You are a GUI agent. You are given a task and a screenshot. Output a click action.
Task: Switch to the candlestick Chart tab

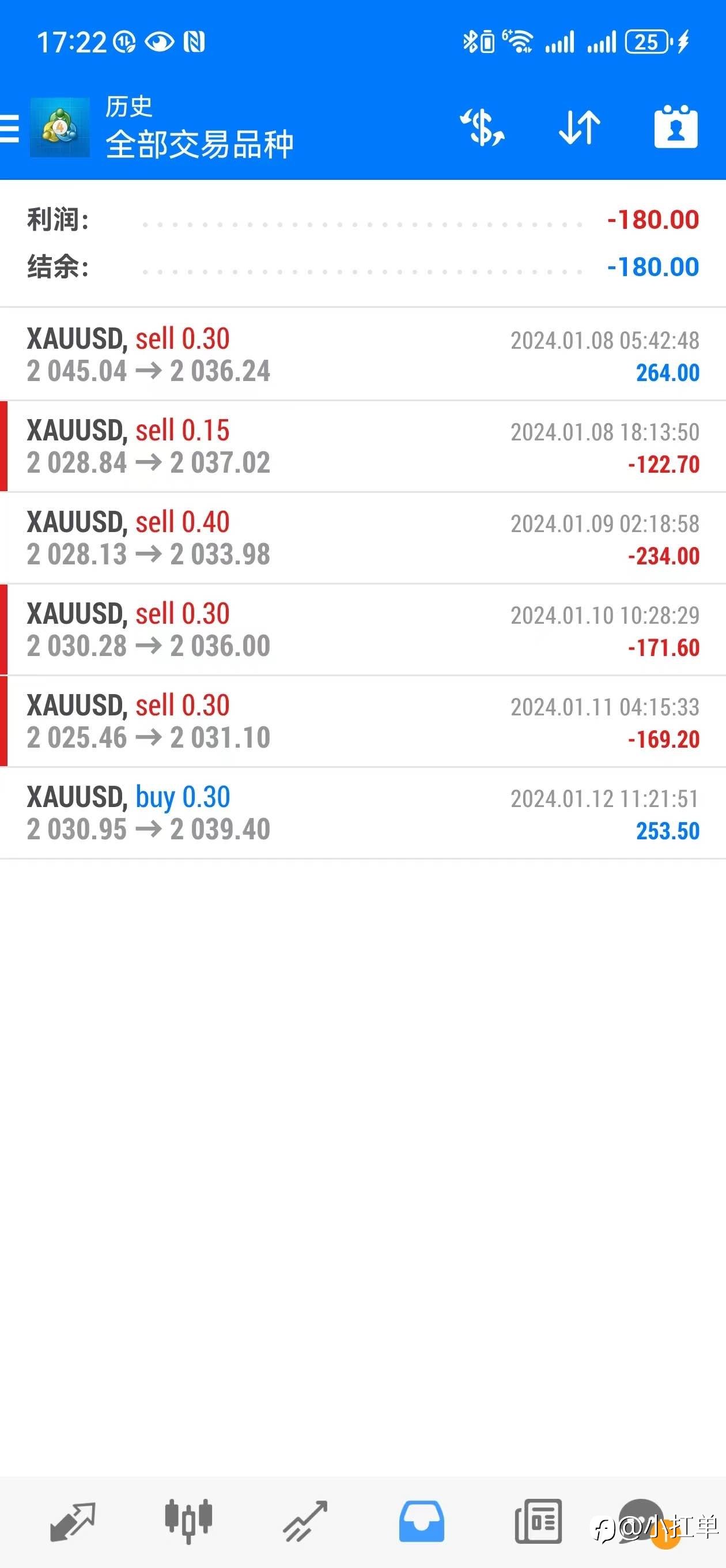click(188, 1521)
